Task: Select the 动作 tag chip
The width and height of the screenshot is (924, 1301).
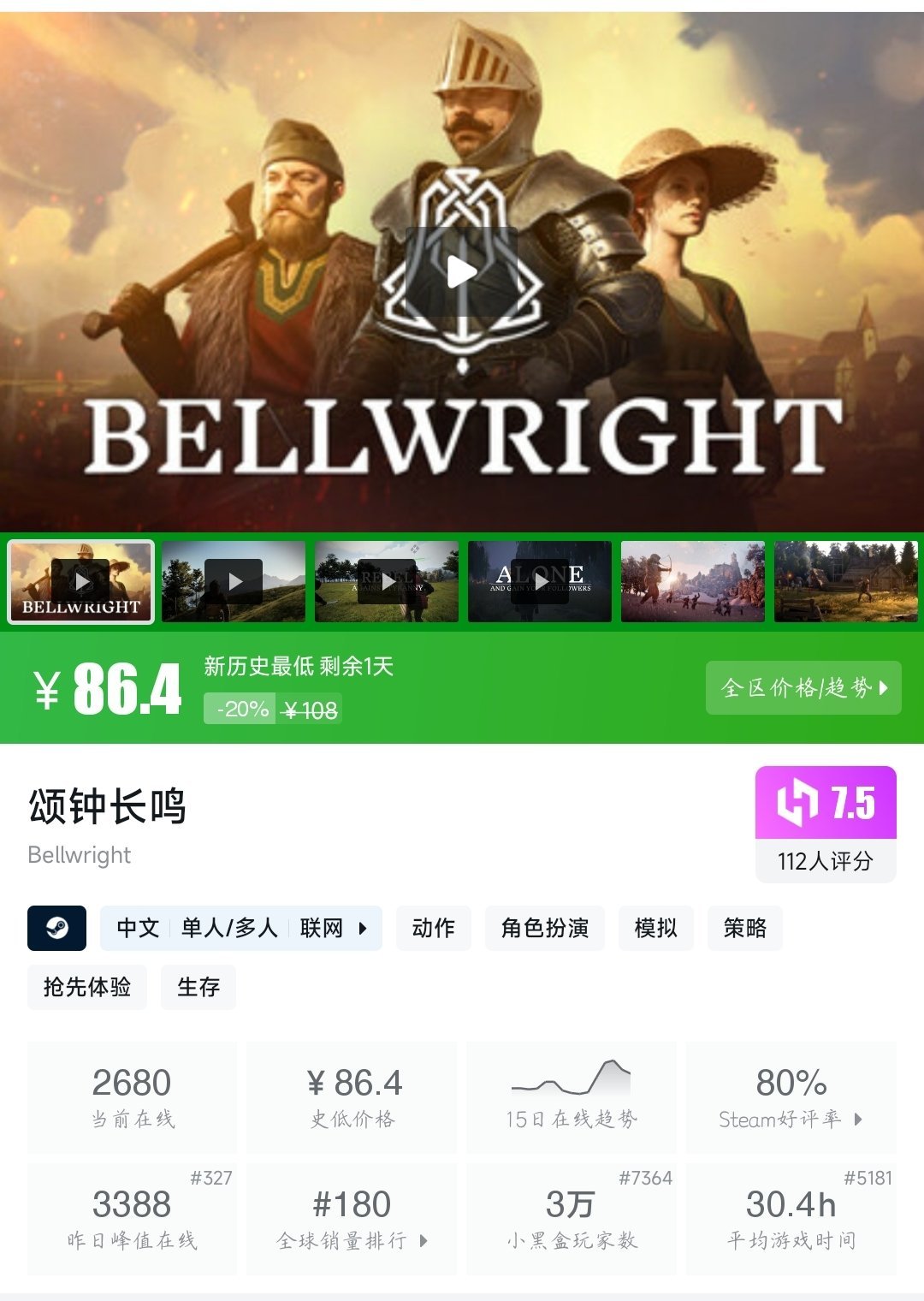Action: click(434, 928)
